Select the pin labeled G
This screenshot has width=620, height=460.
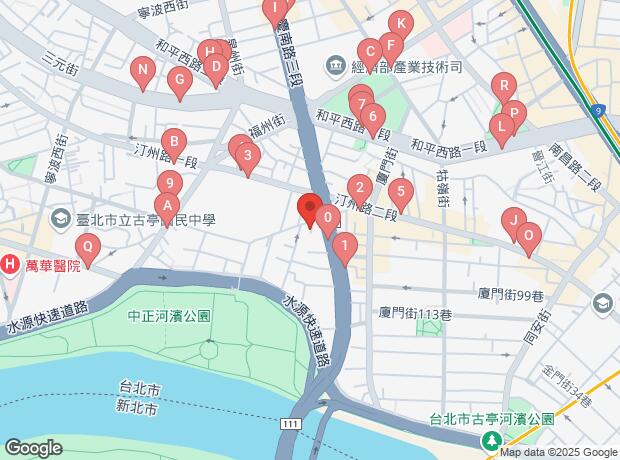pyautogui.click(x=180, y=81)
